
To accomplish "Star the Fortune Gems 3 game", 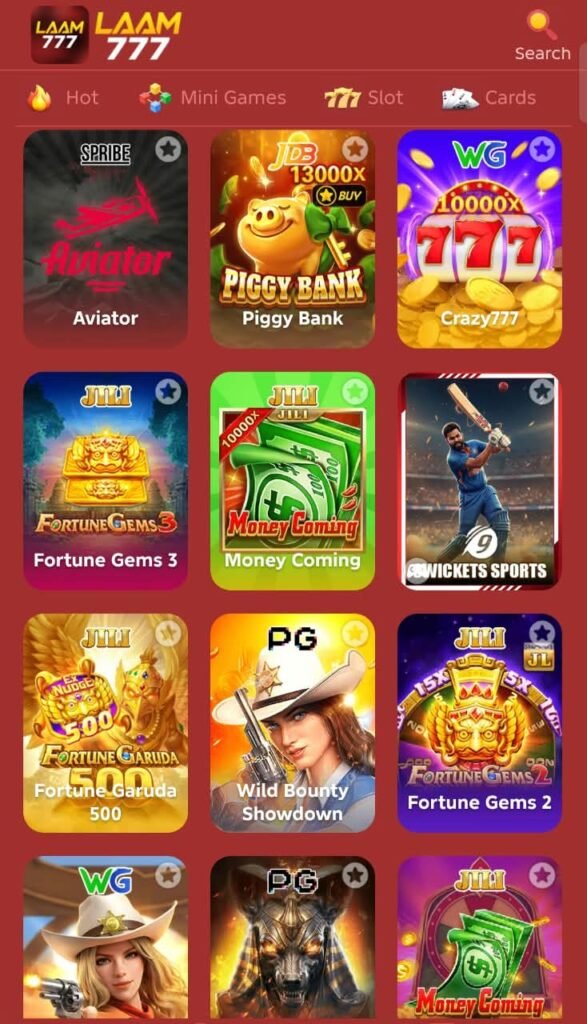I will tap(168, 392).
